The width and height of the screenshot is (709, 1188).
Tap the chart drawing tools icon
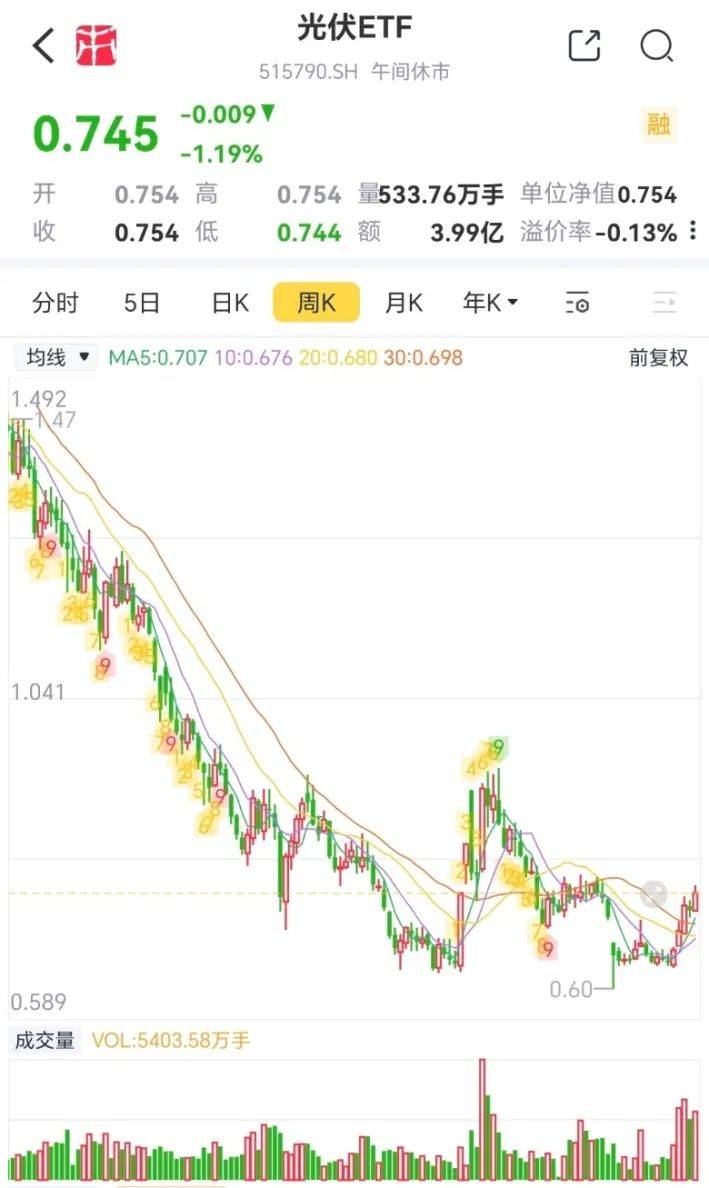pyautogui.click(x=664, y=303)
